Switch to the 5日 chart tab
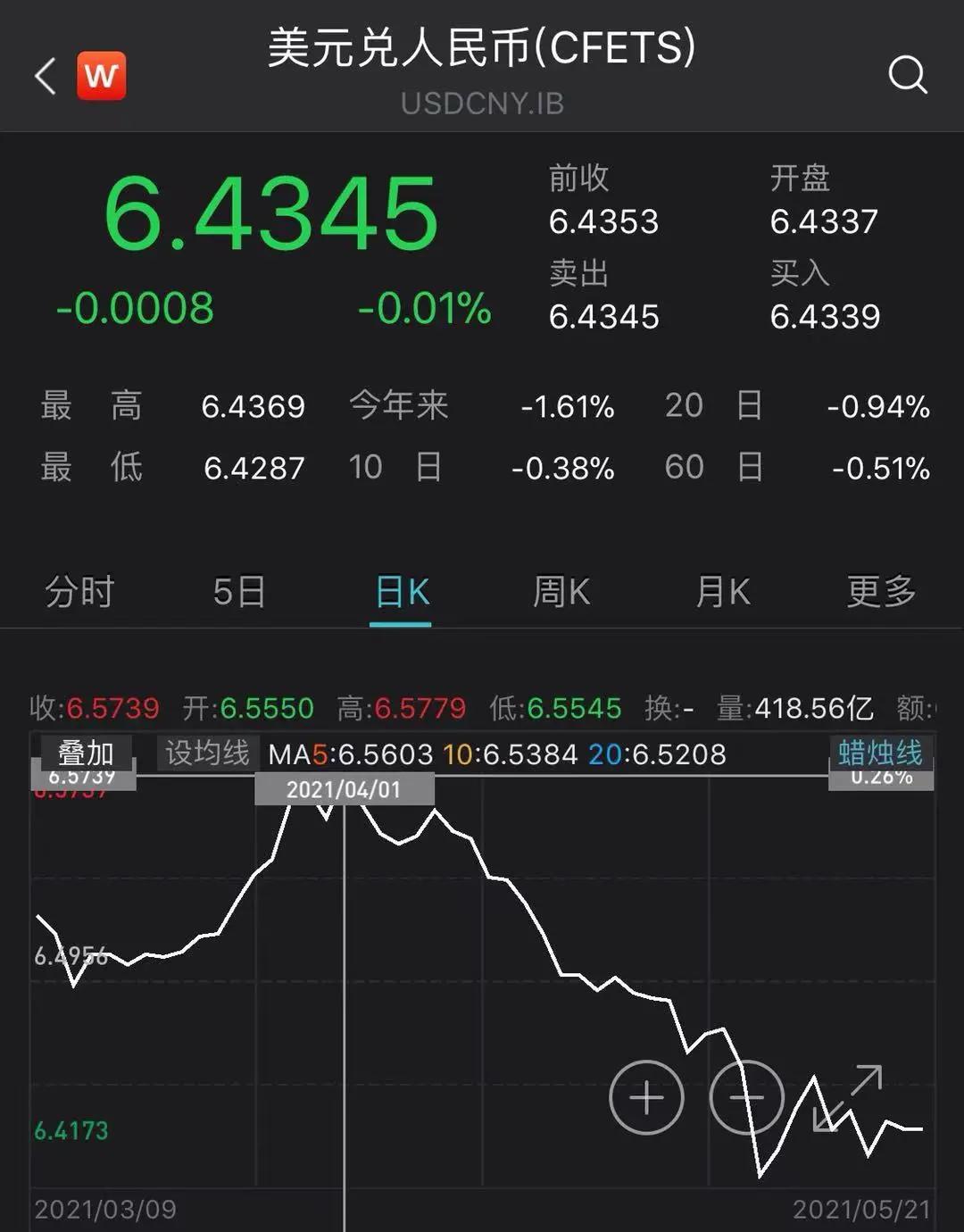964x1232 pixels. coord(239,592)
